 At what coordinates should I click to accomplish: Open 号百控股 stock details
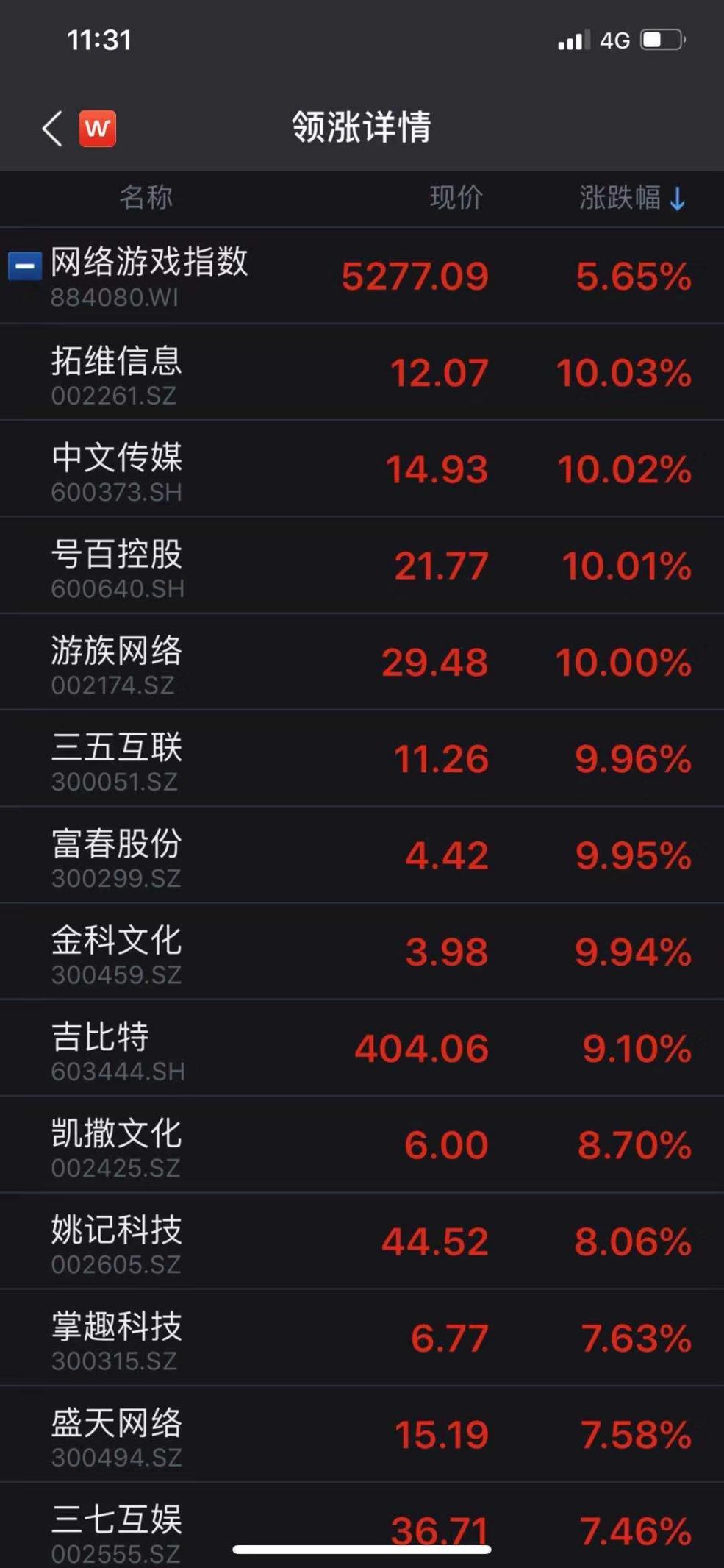tap(116, 565)
